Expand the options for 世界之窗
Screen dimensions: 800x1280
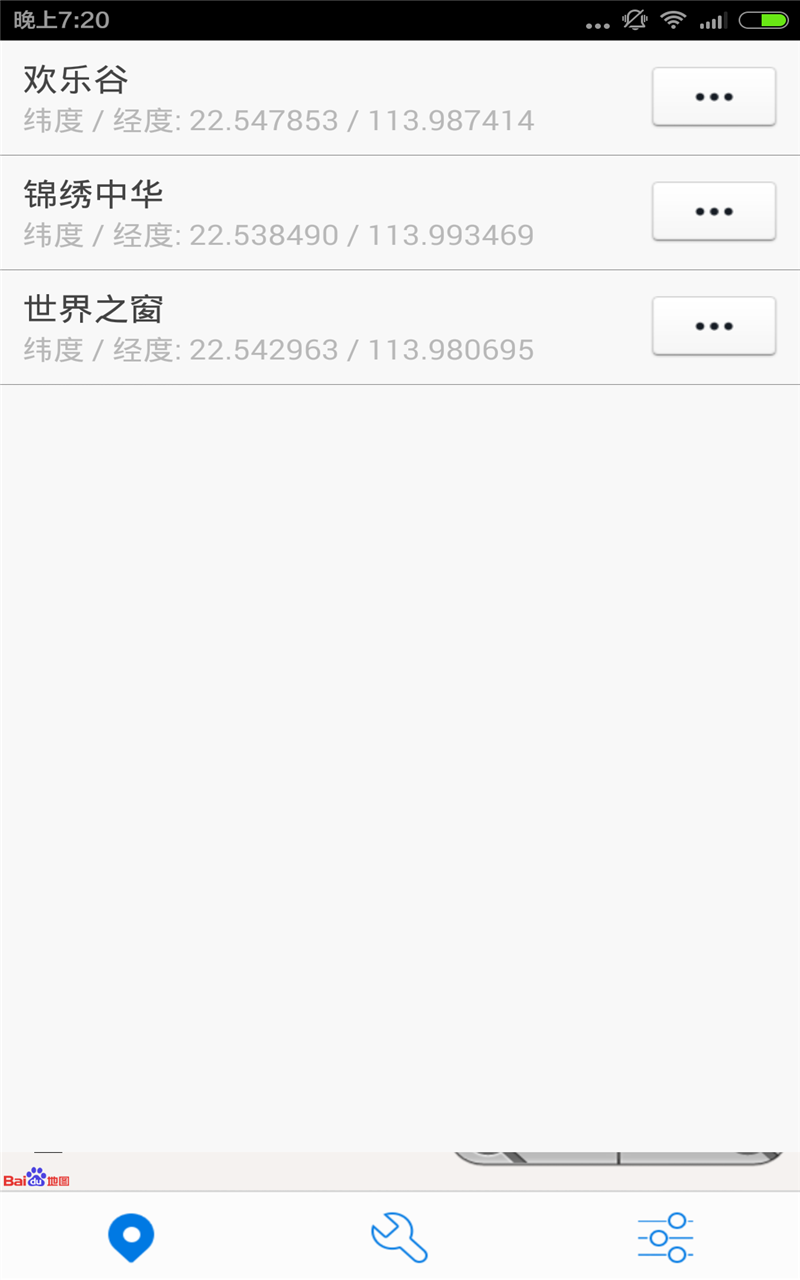click(712, 325)
